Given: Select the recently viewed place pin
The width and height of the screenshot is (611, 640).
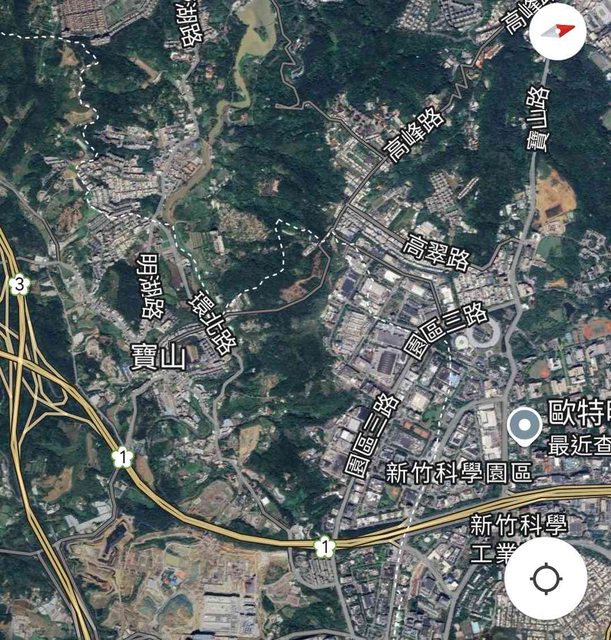Looking at the screenshot, I should click(x=524, y=427).
